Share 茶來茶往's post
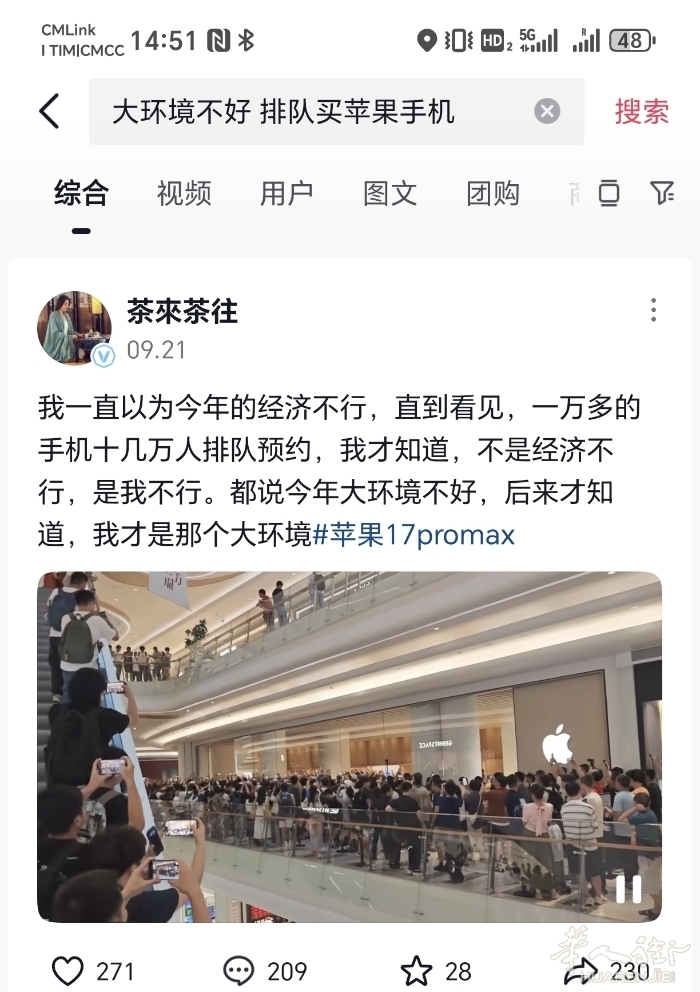Viewport: 700px width, 992px height. [580, 970]
